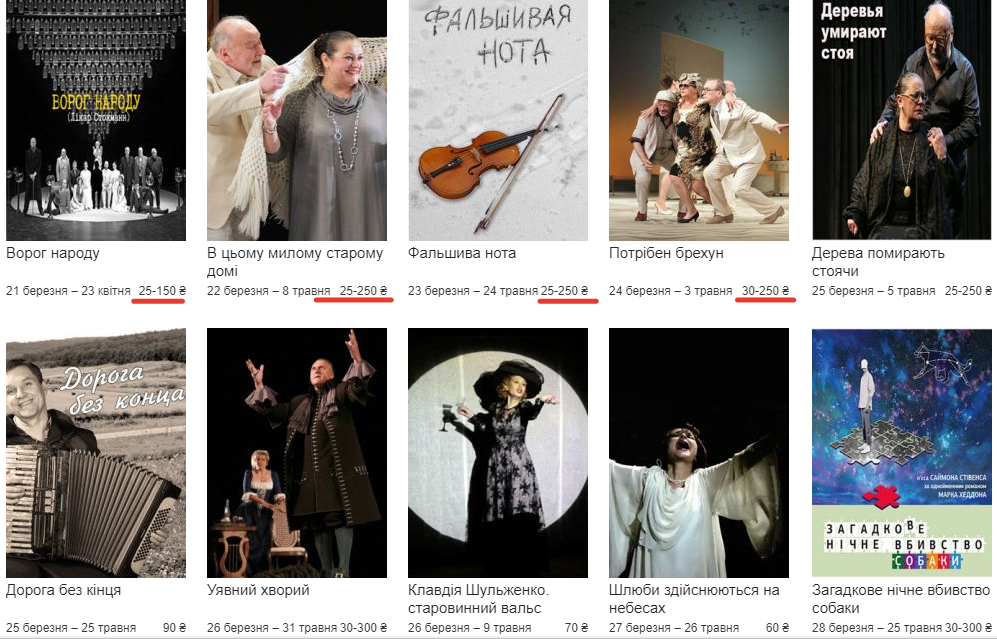The width and height of the screenshot is (997, 639).
Task: Open Дерева помирають стоячи show details
Action: (901, 120)
